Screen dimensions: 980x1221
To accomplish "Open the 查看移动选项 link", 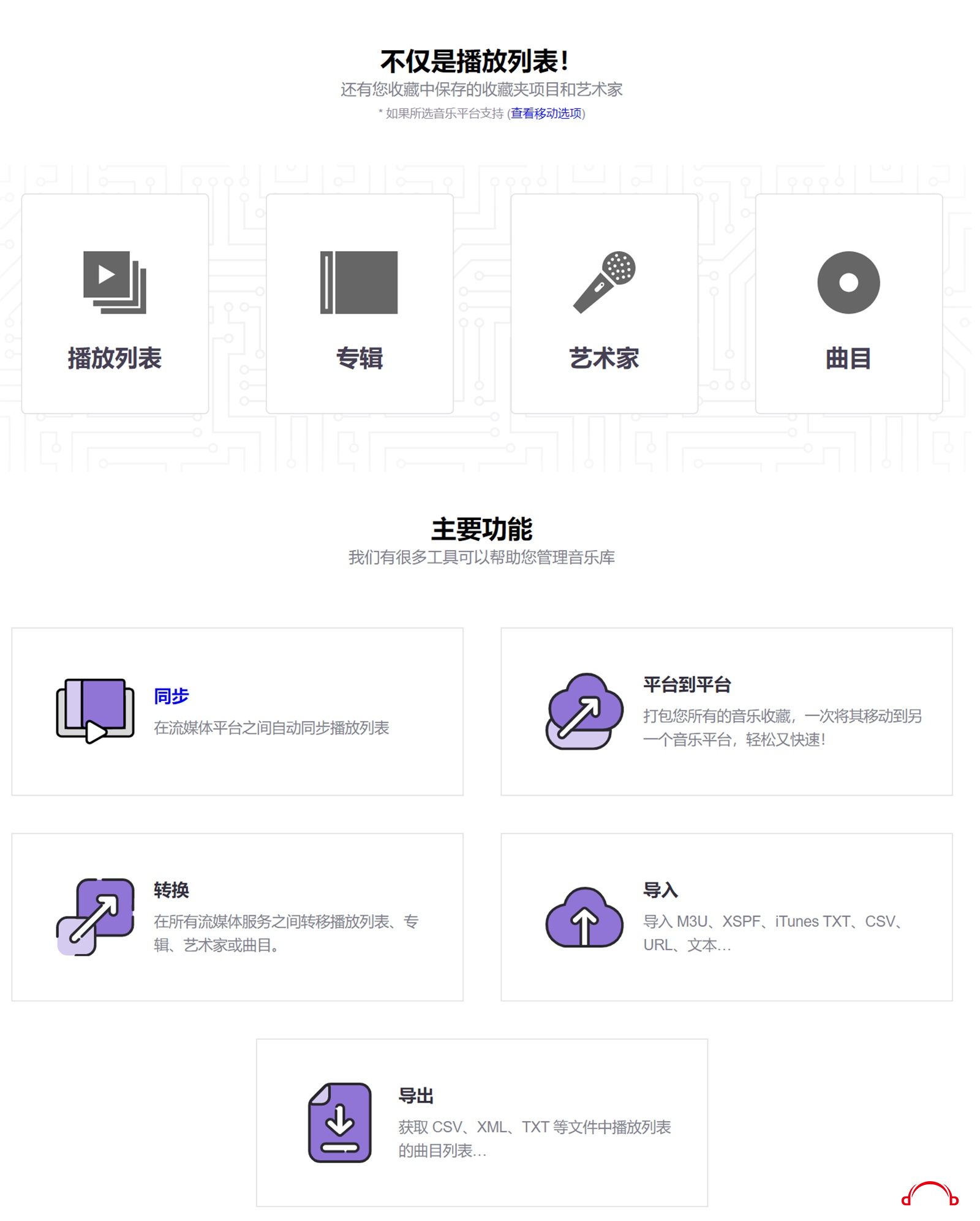I will 546,113.
